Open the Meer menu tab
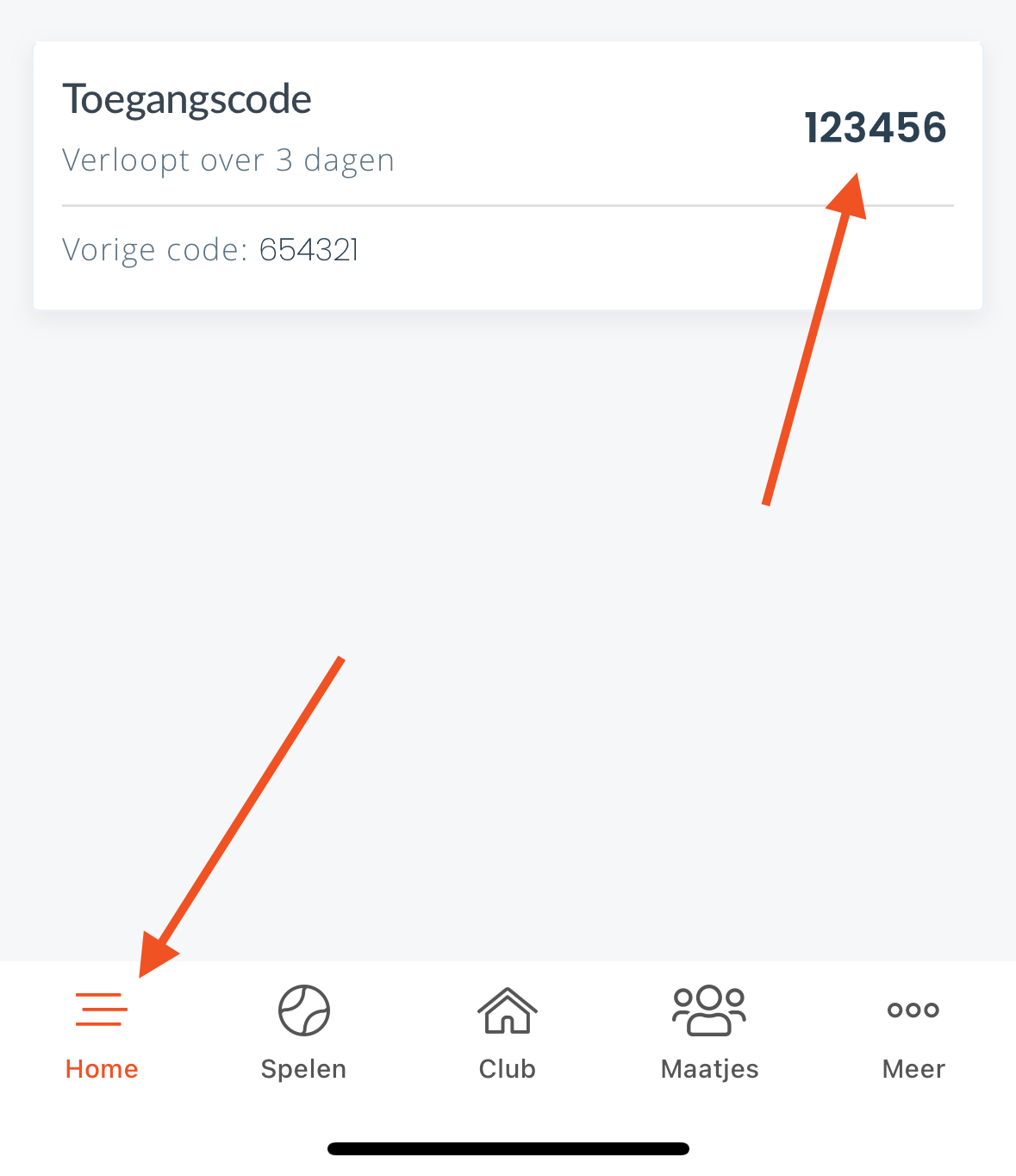Viewport: 1016px width, 1176px height. 913,1031
